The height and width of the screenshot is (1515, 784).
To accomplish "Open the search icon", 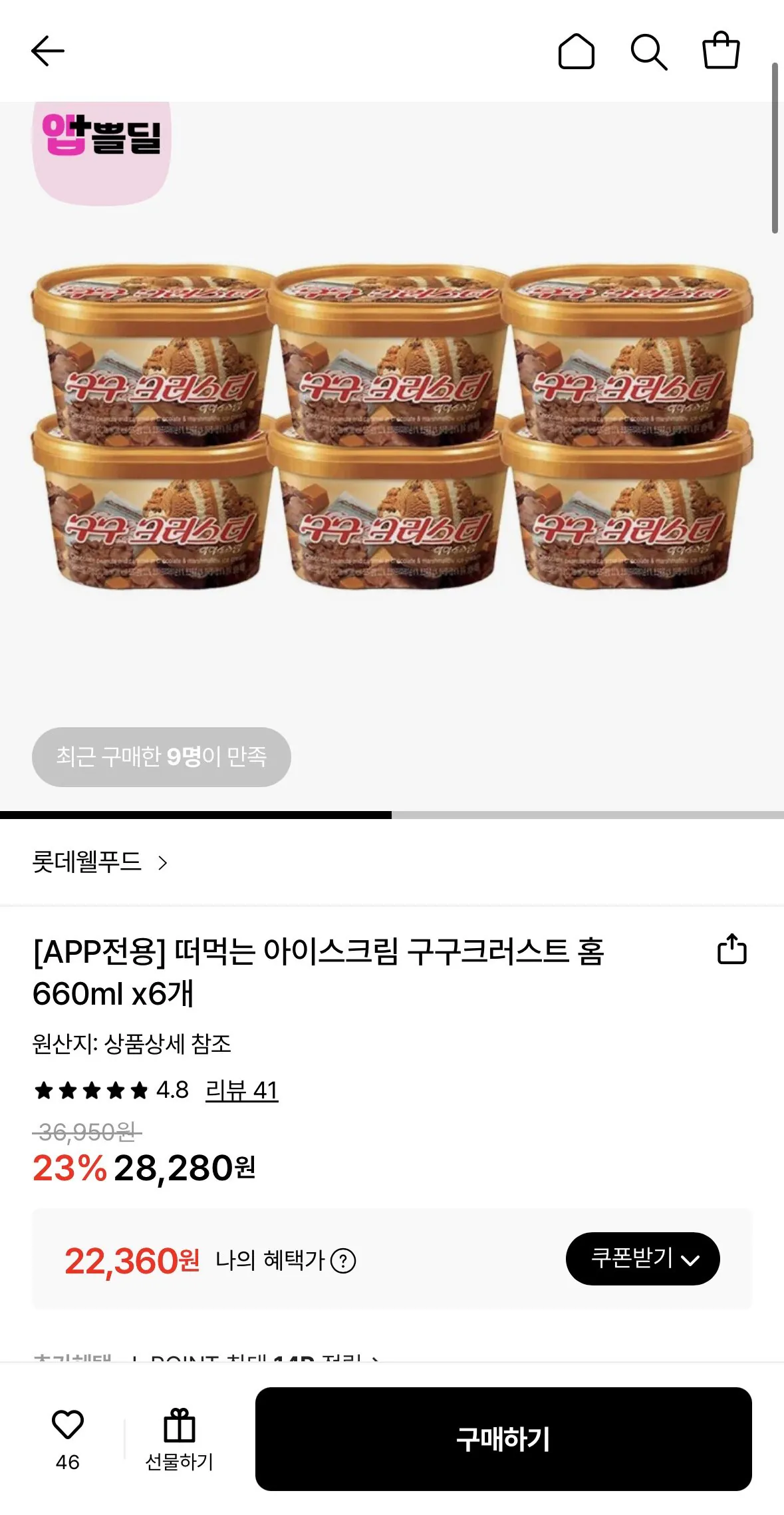I will [x=650, y=52].
